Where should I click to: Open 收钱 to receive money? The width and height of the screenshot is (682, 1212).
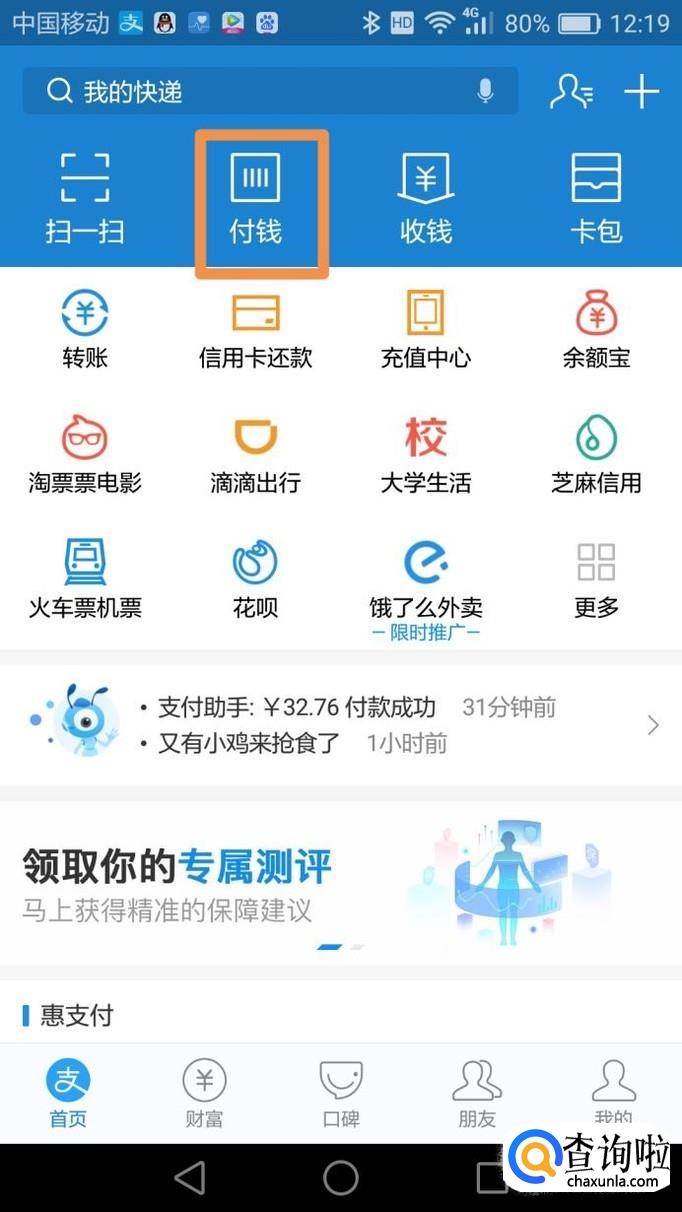point(426,199)
